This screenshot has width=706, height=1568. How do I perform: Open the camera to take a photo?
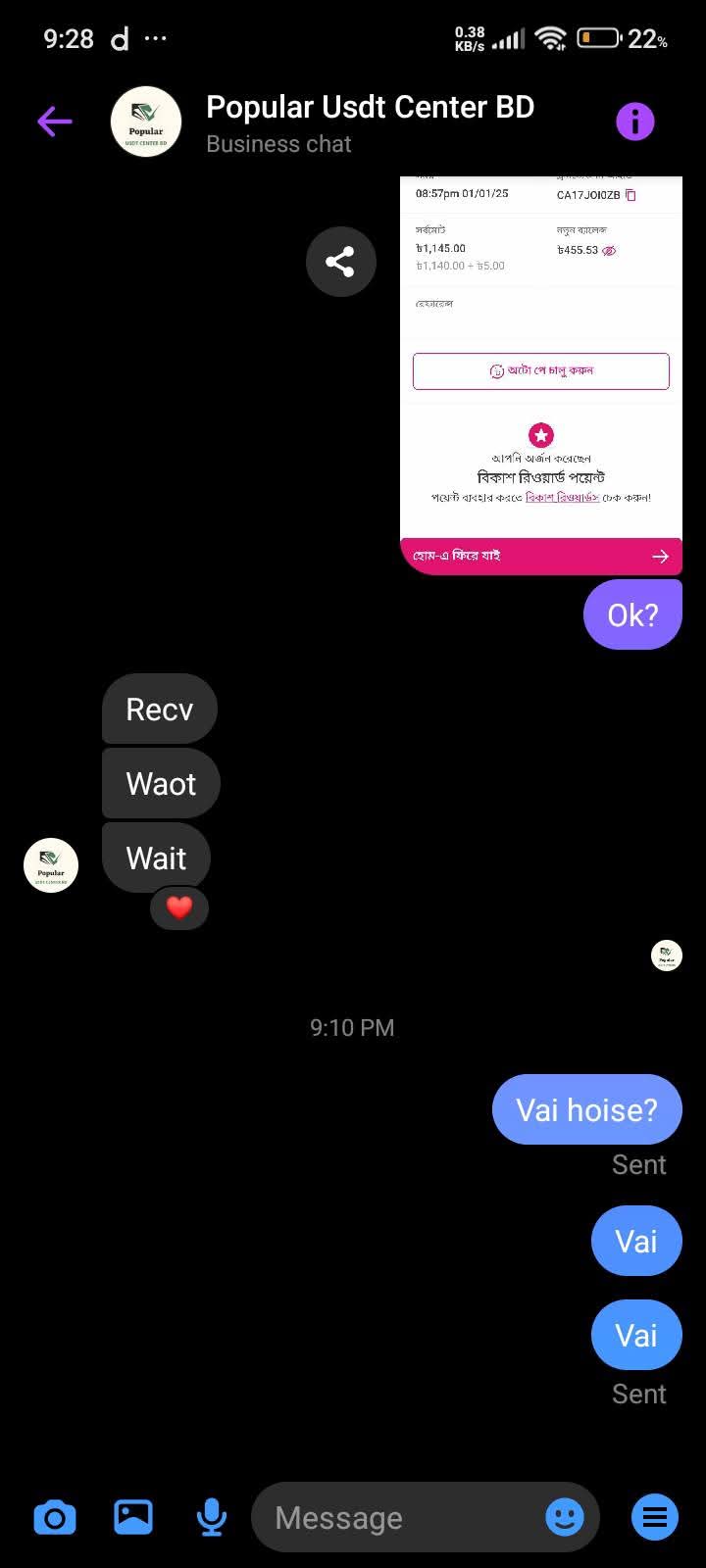(55, 1517)
